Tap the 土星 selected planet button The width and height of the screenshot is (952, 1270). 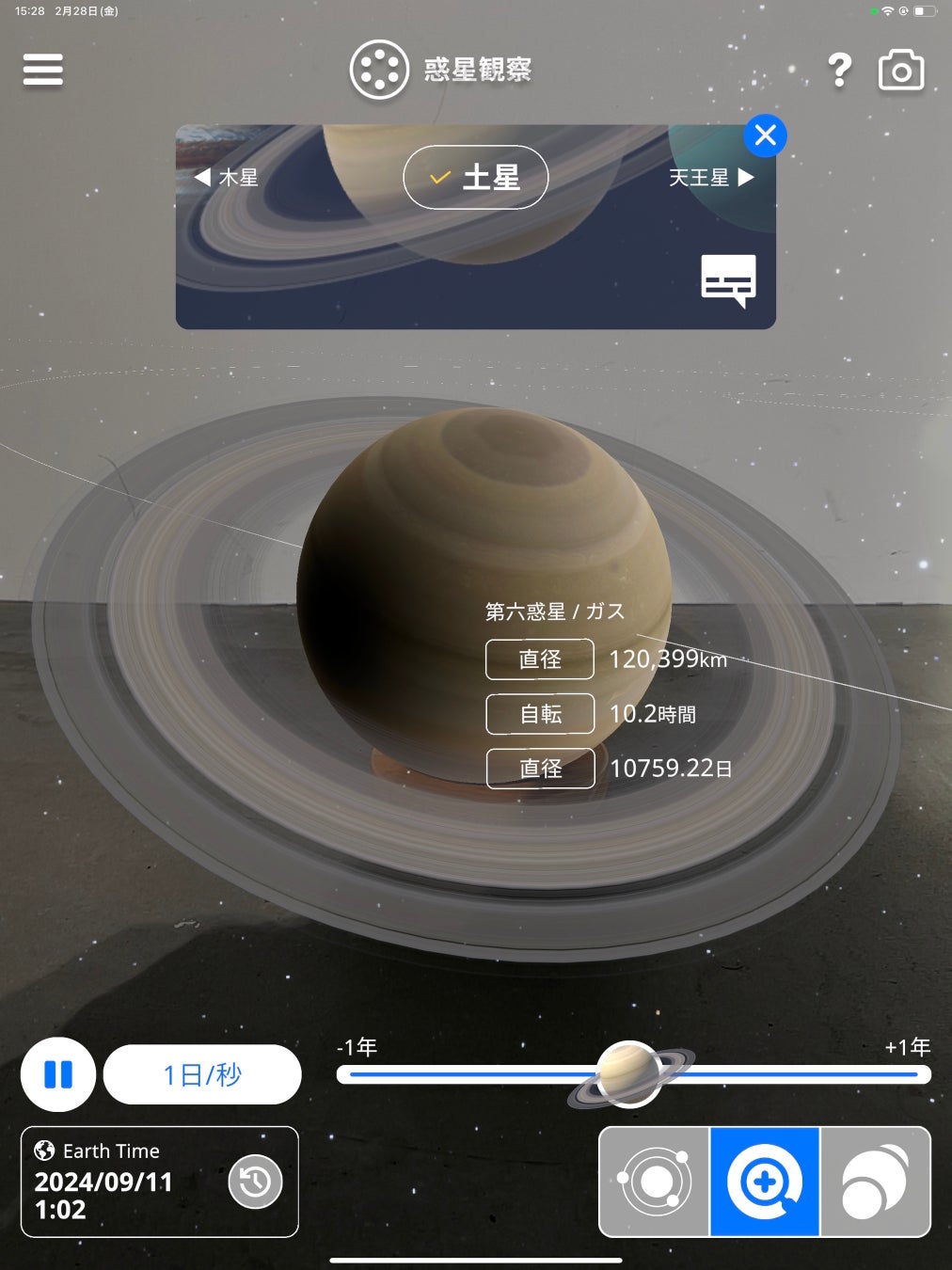[476, 177]
